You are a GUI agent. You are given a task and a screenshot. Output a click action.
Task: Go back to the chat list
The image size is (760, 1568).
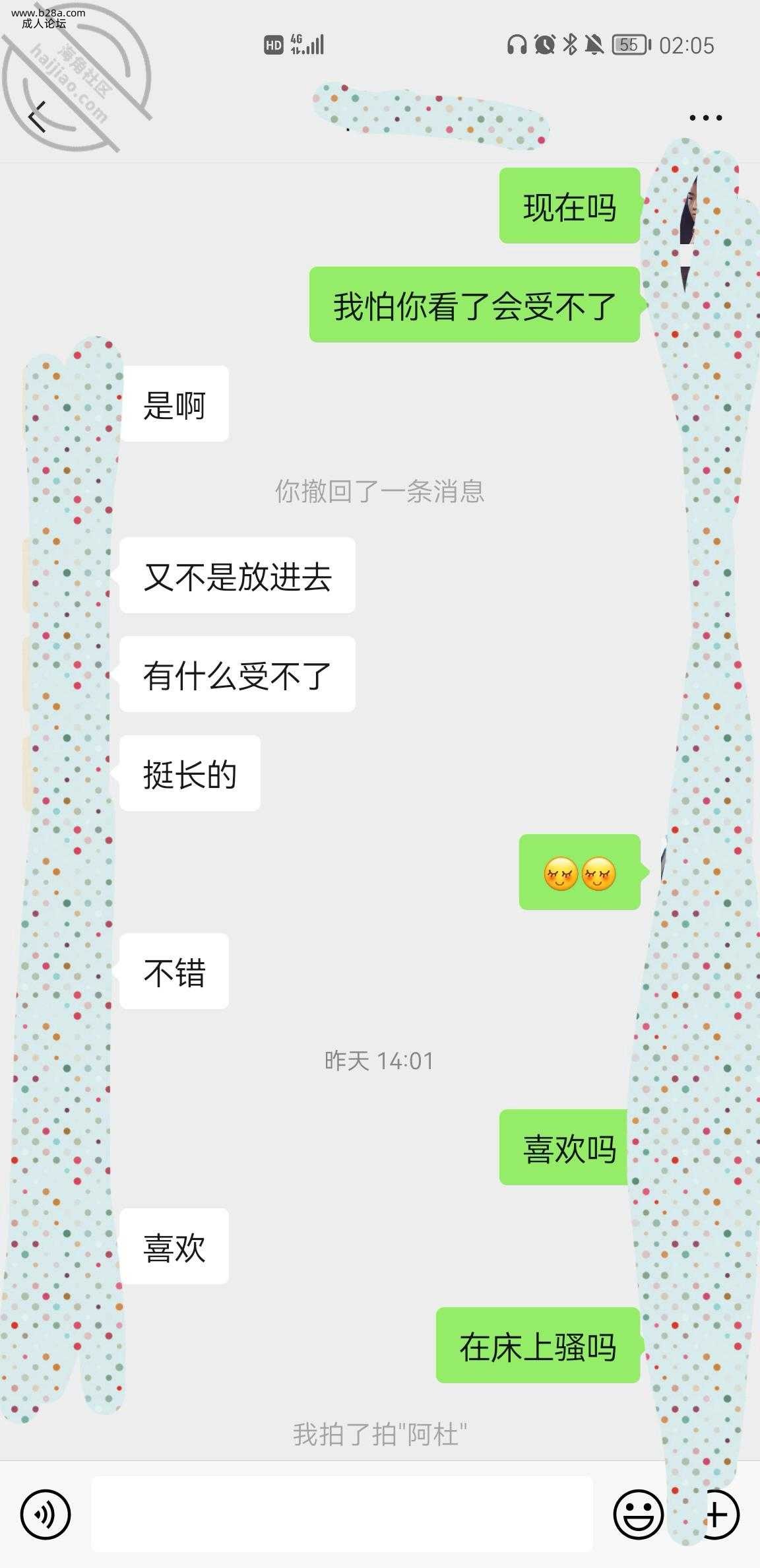38,117
